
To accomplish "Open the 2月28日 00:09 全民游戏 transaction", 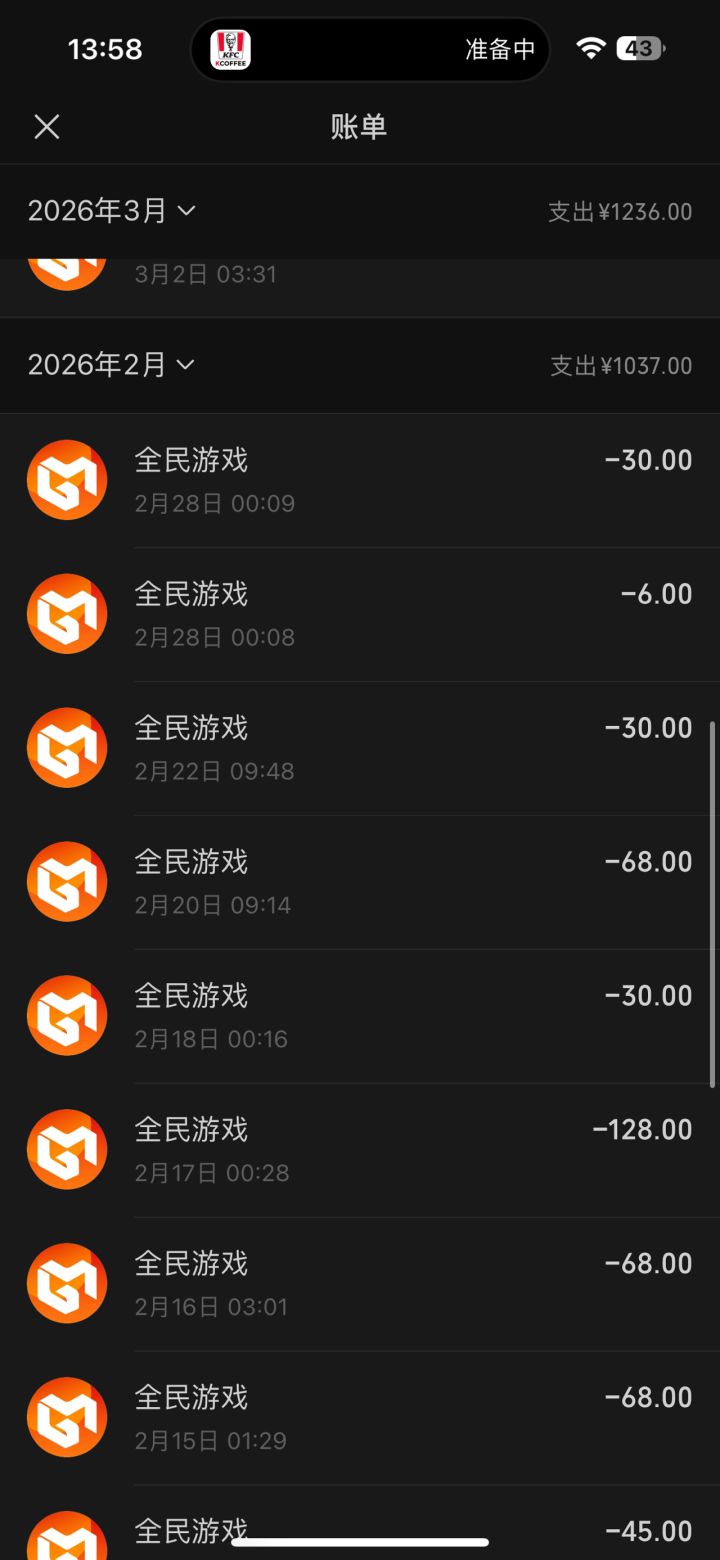I will pyautogui.click(x=360, y=480).
